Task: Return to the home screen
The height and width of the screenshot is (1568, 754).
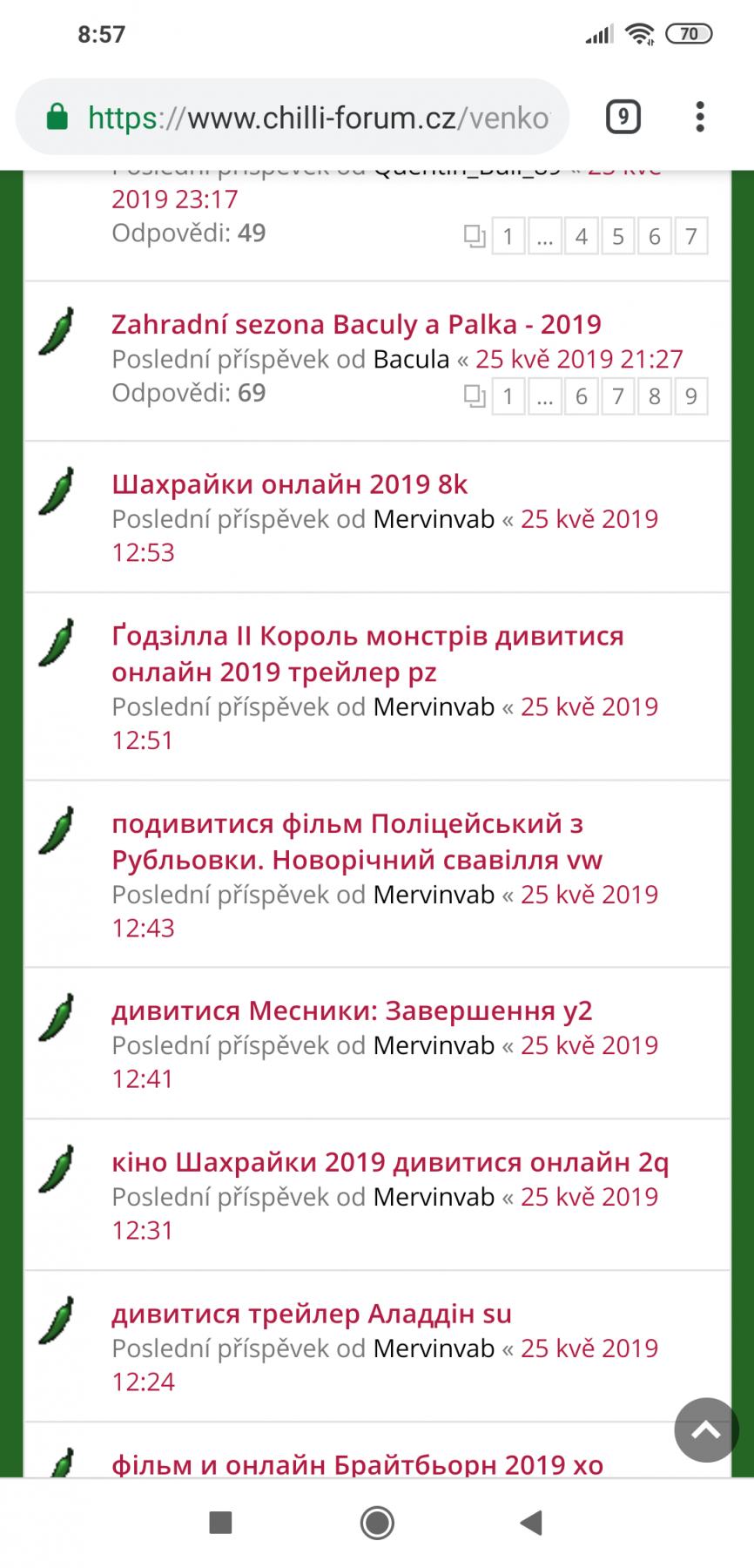Action: 377,1523
